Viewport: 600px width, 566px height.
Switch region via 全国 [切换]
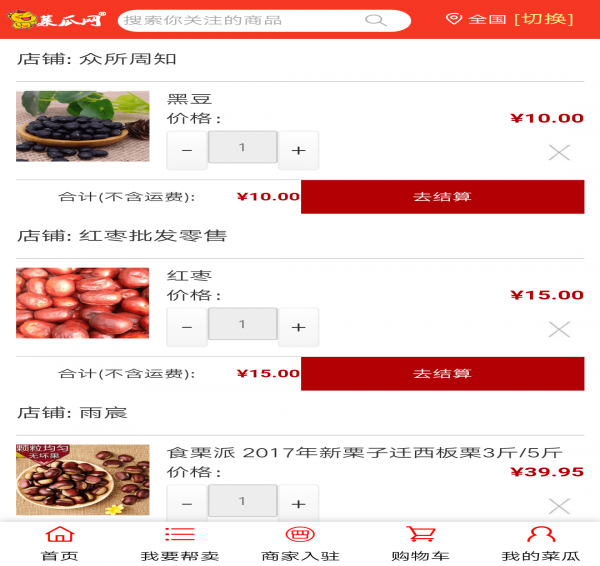click(x=510, y=19)
